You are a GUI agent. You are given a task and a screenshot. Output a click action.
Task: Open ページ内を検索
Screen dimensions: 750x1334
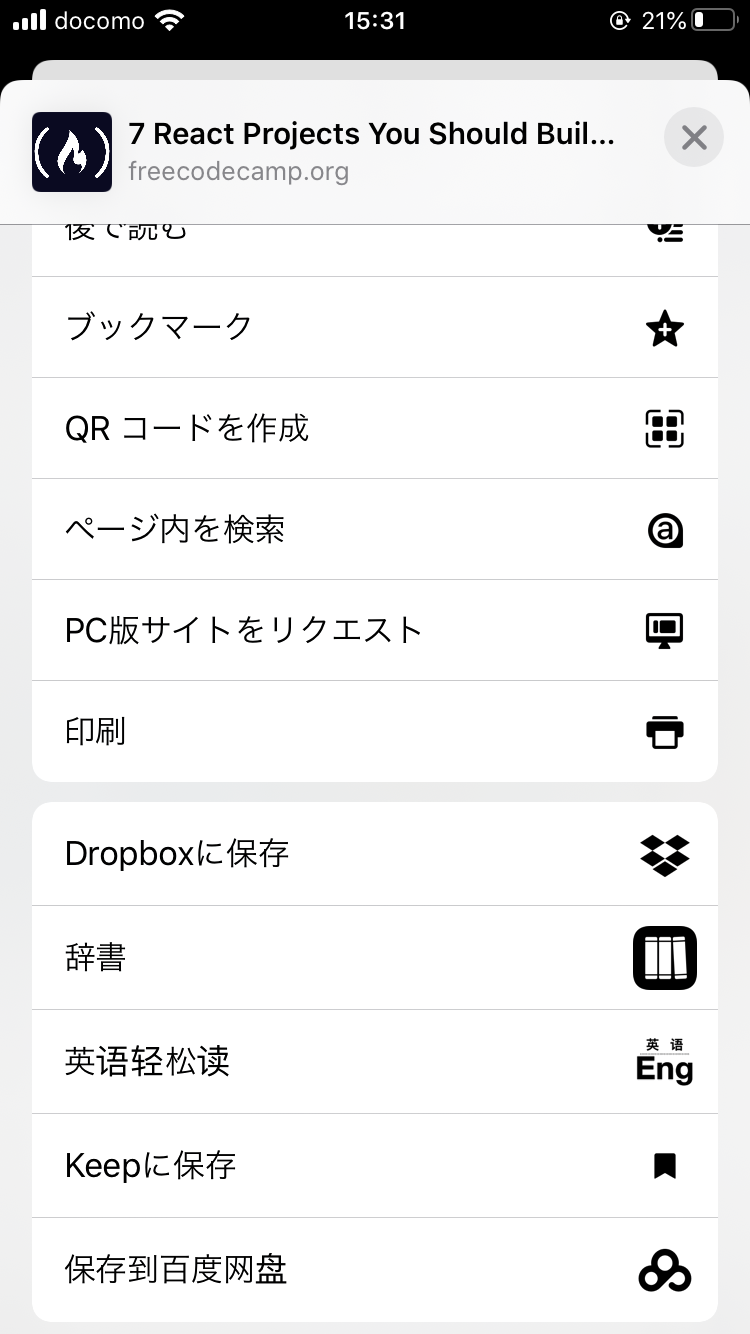coord(375,529)
